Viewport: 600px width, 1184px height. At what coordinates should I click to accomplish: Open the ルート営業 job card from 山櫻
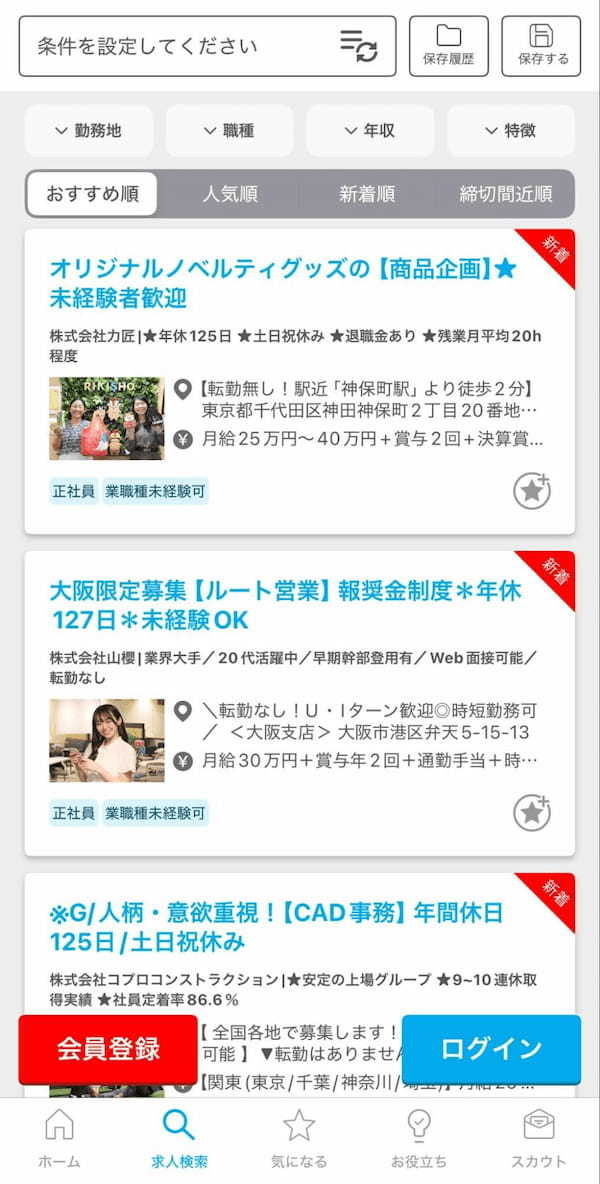[x=285, y=605]
